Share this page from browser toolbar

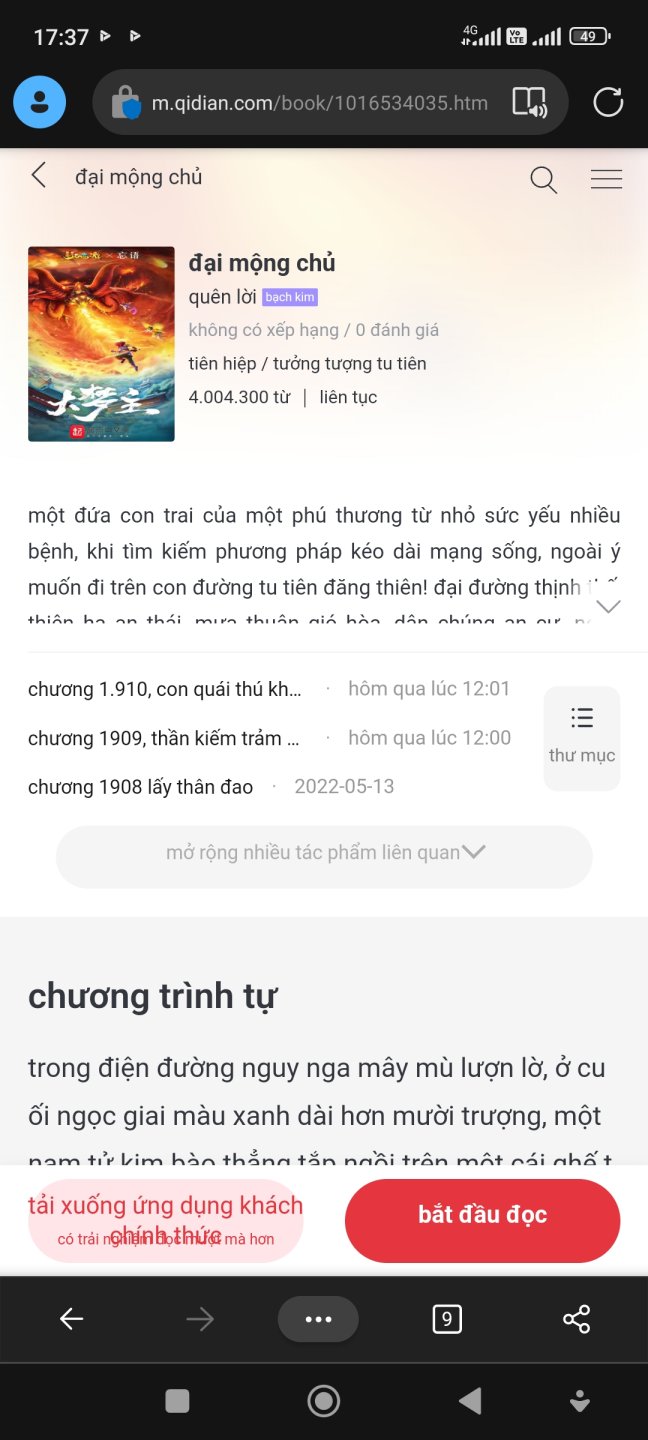click(x=576, y=1319)
